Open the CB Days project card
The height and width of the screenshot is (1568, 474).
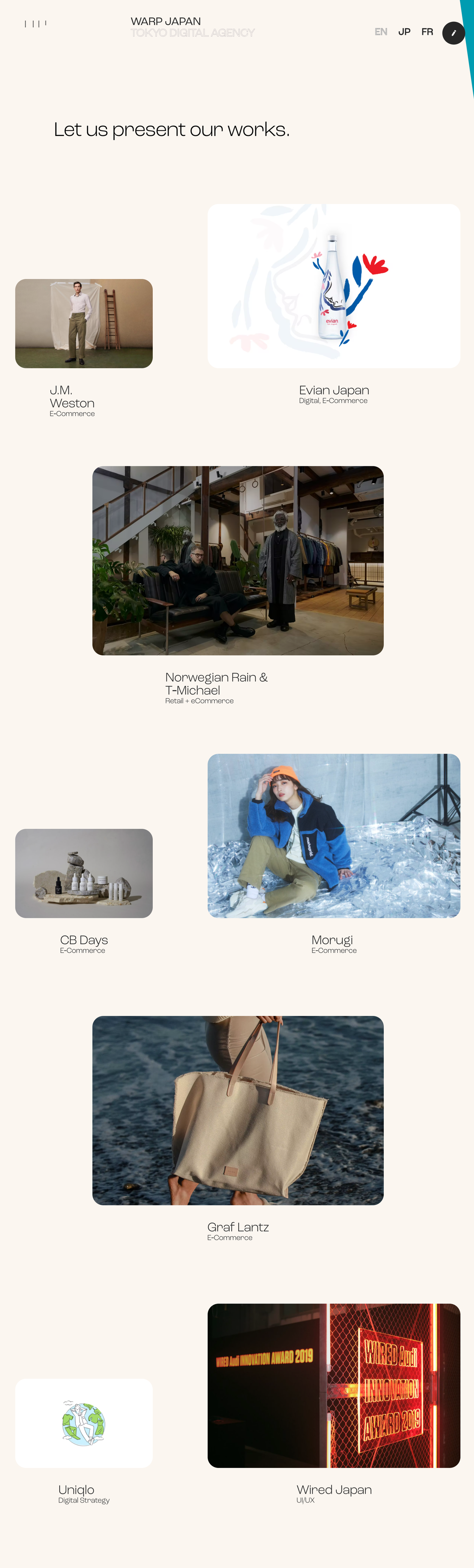pos(84,873)
